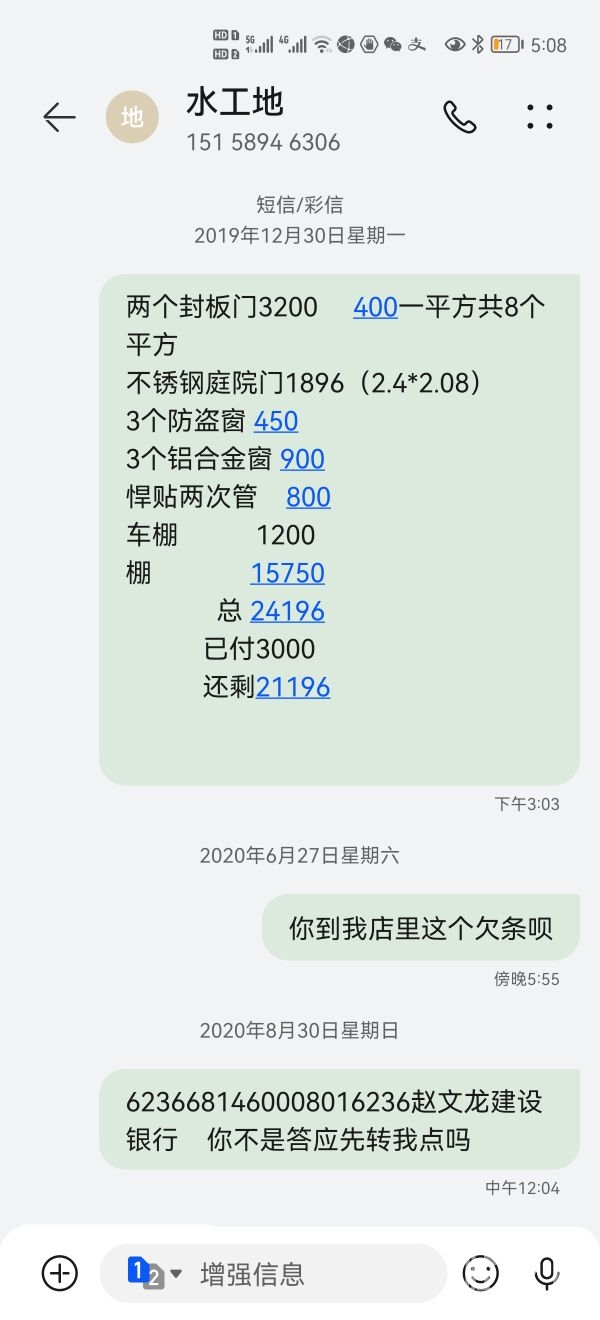Screen dimensions: 600x1320
Task: Open the linked number 900
Action: 302,459
